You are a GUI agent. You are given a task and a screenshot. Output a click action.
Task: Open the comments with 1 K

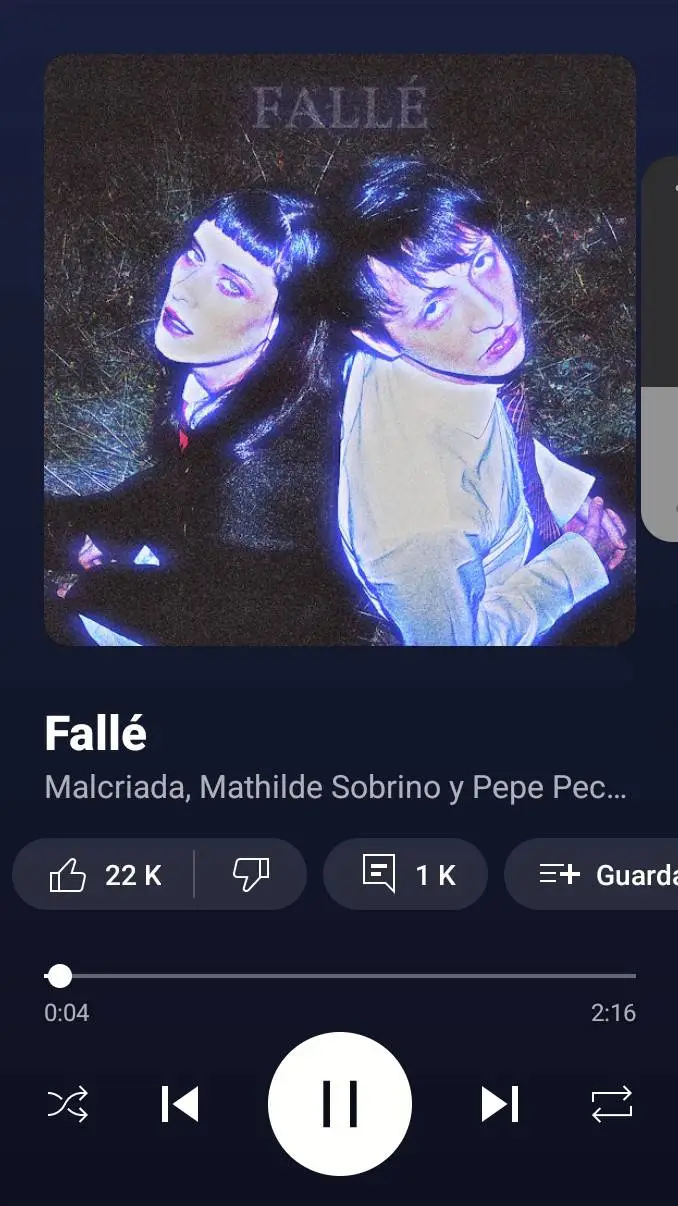[405, 875]
